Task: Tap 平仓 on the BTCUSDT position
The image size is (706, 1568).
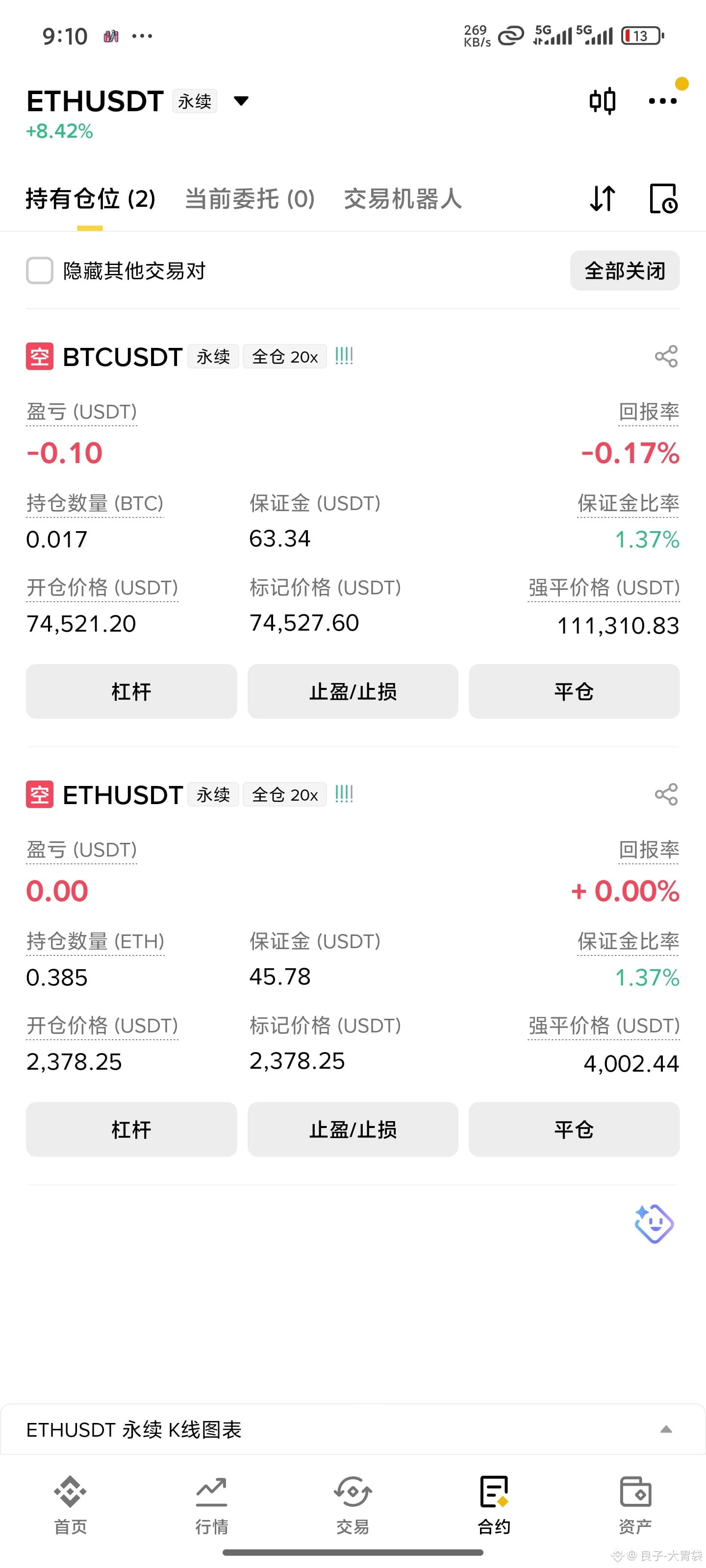Action: click(x=574, y=691)
